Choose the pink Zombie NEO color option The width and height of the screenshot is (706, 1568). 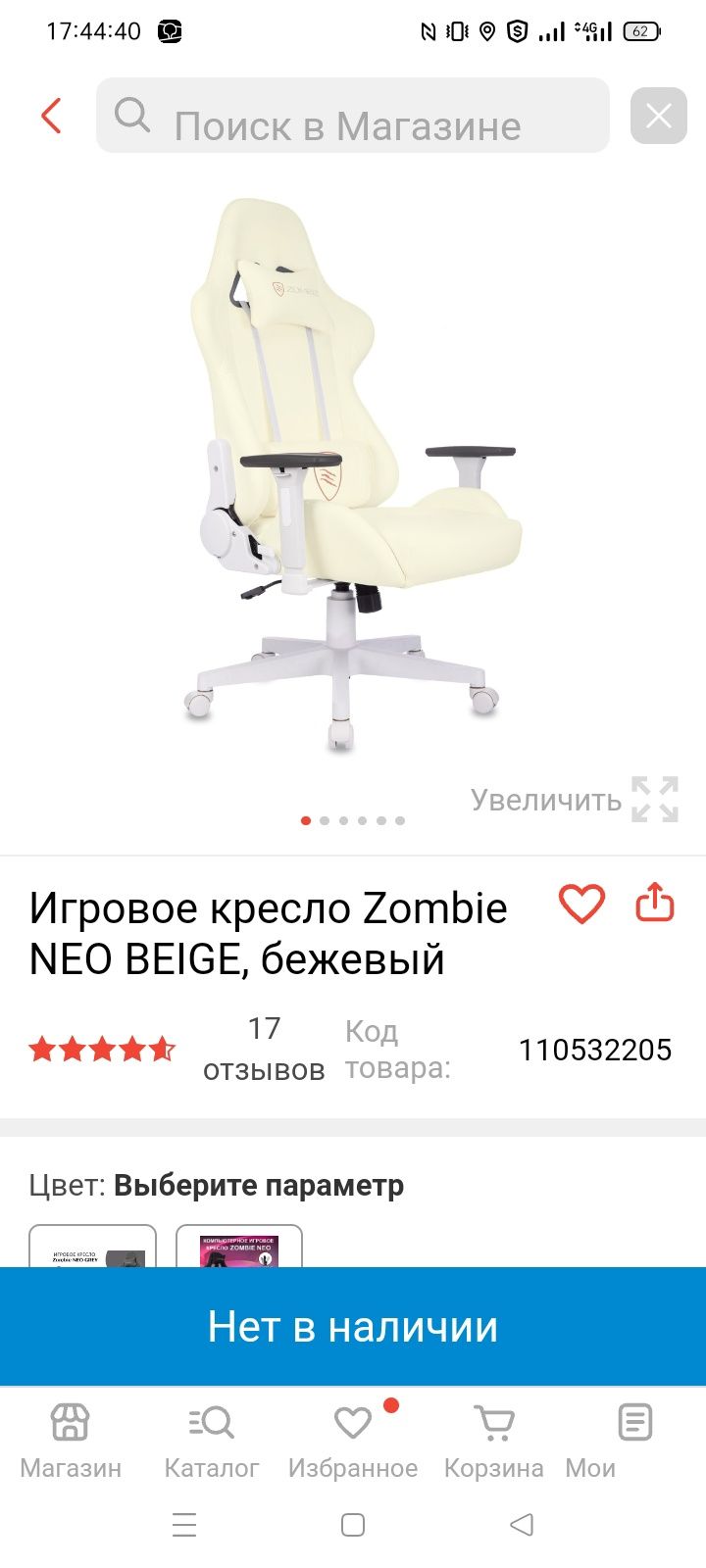(239, 1248)
